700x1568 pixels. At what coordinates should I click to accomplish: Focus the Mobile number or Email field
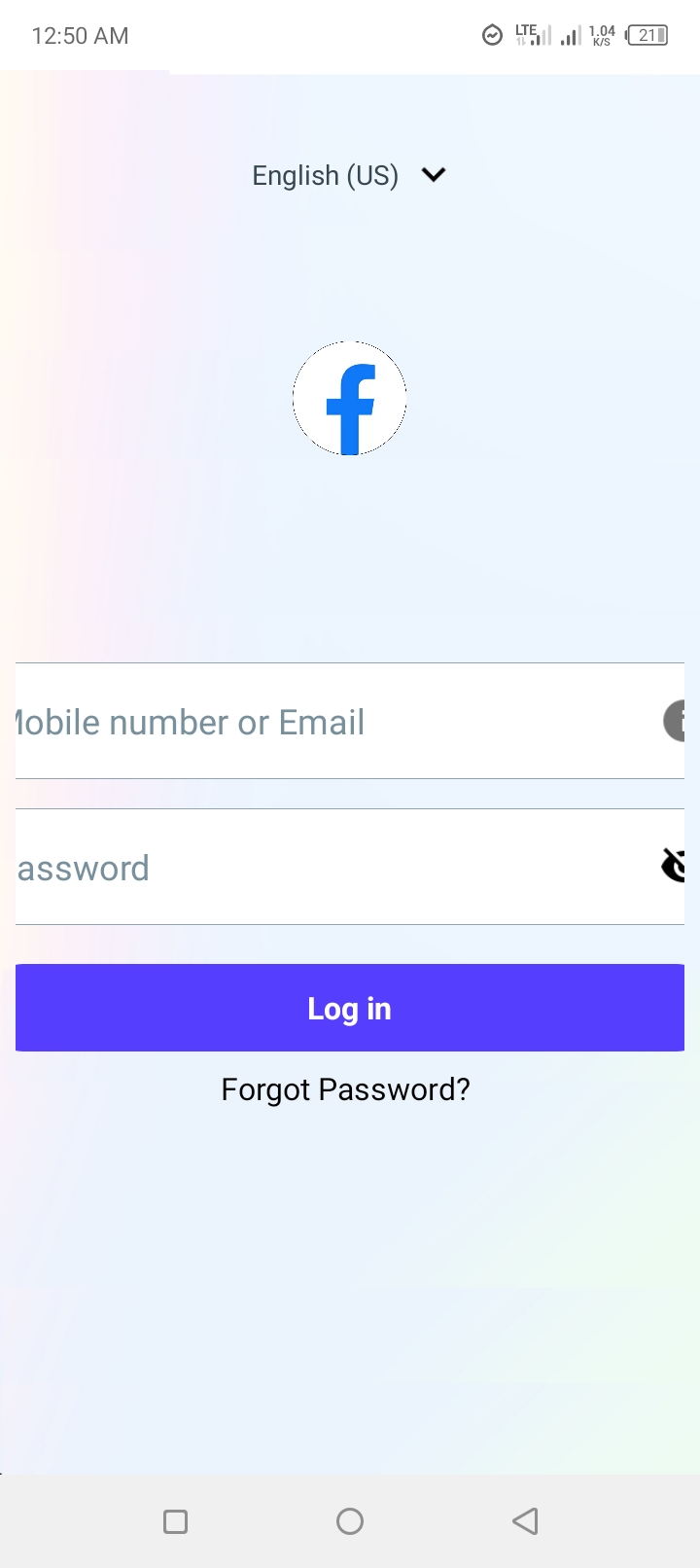[x=331, y=722]
